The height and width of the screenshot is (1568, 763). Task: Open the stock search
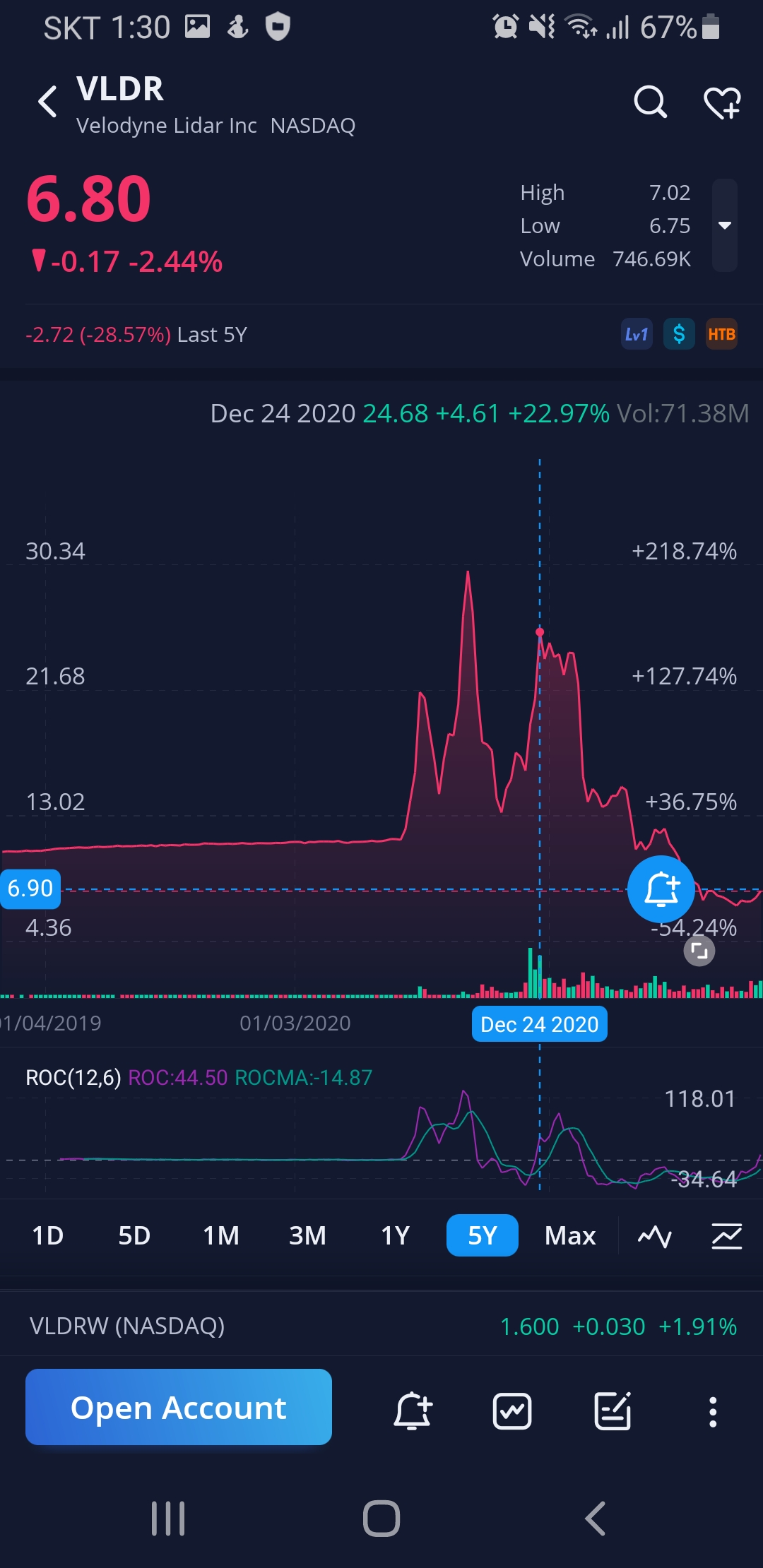click(650, 102)
